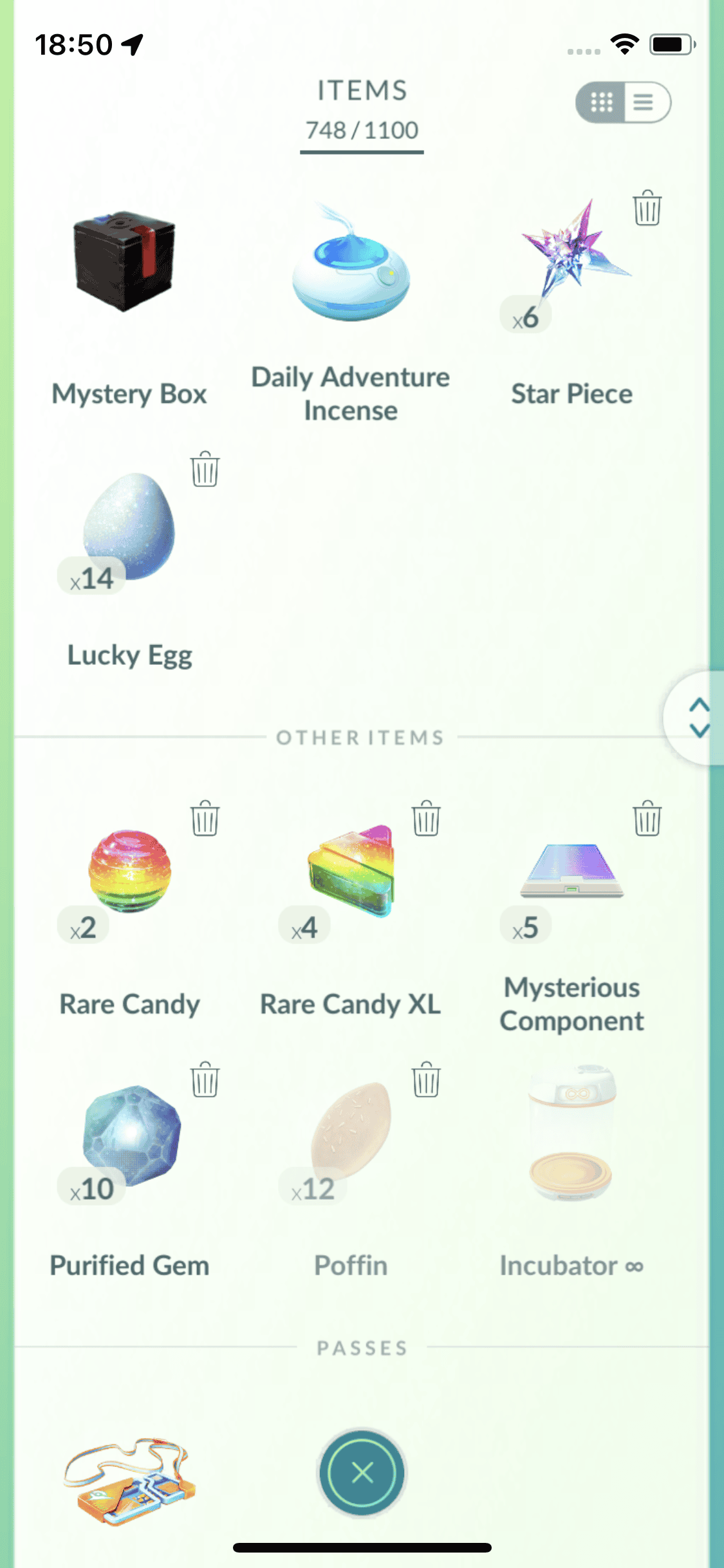Discard Mysterious Component with trash icon
The width and height of the screenshot is (724, 1568).
pos(647,819)
